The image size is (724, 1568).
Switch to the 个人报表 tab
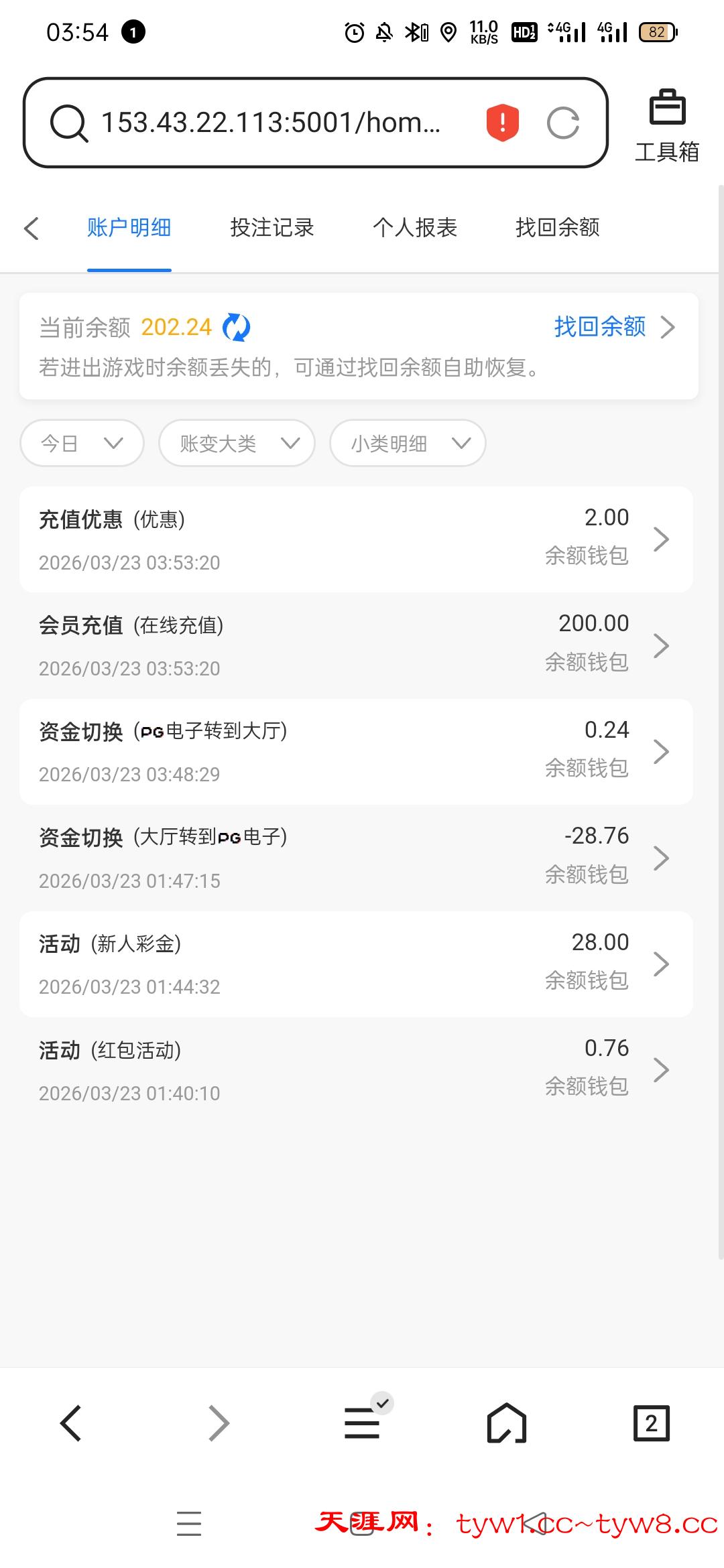click(x=416, y=228)
